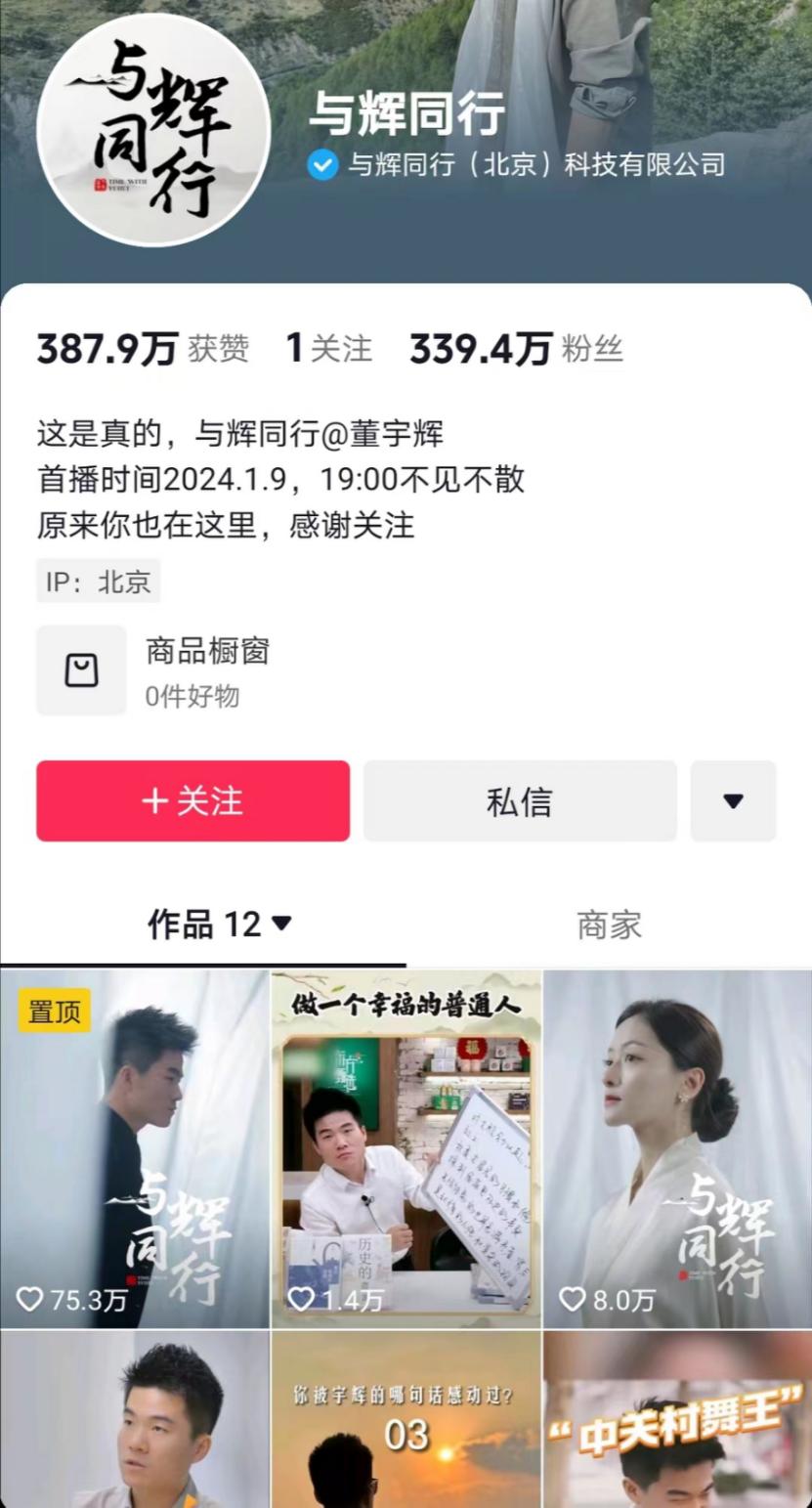Image resolution: width=812 pixels, height=1508 pixels.
Task: Open the 中关村舞王 video
Action: (677, 1422)
